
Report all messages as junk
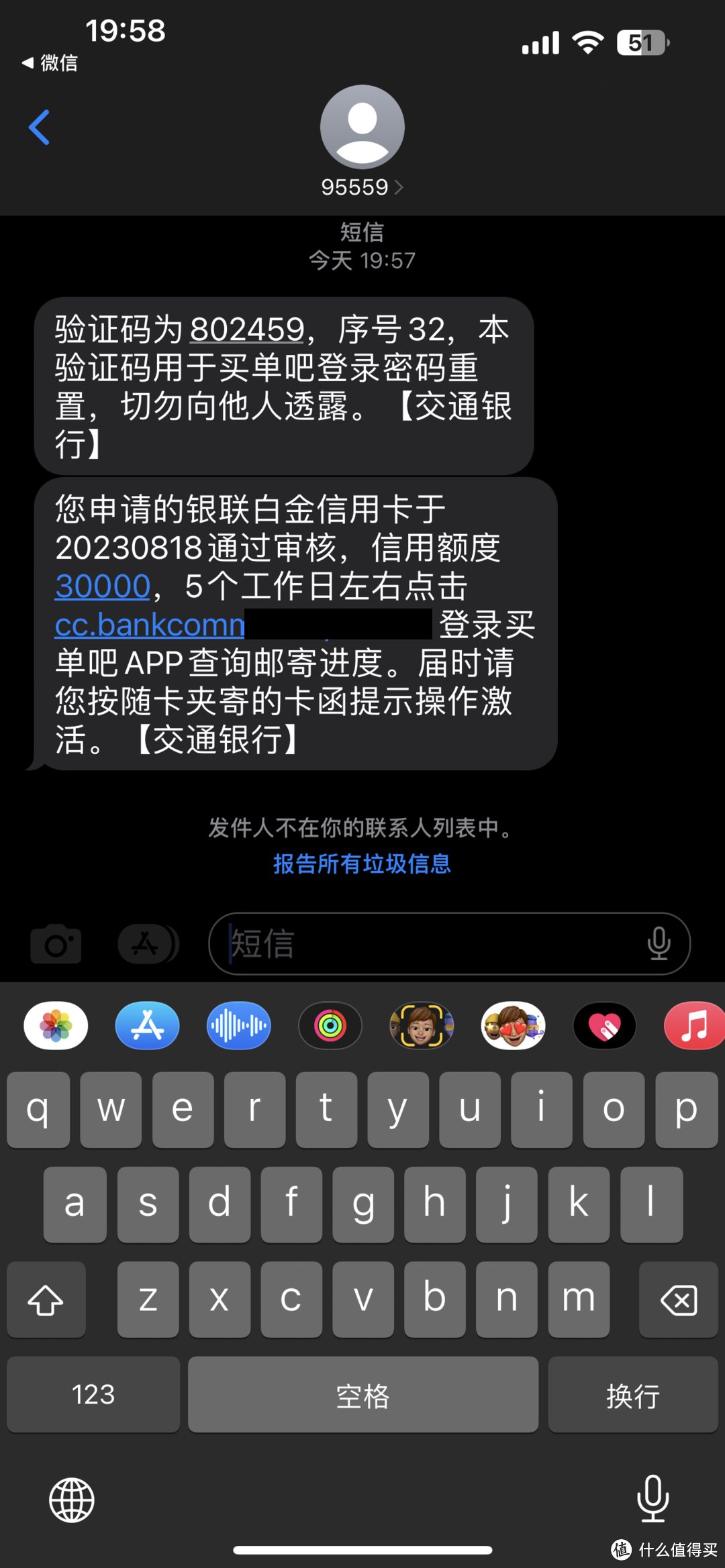(362, 864)
